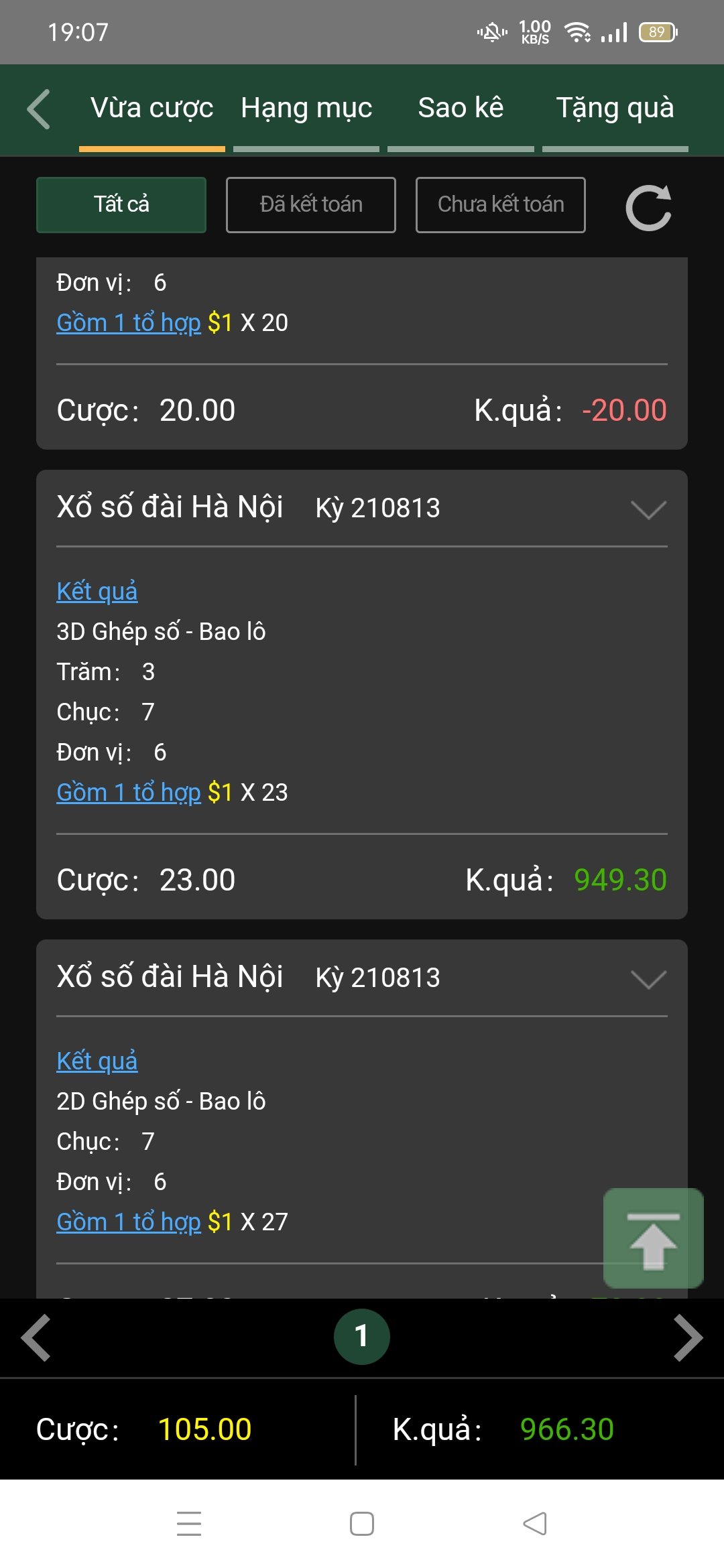View the Gồm 1 tổ hợp X 23 details
Screen dimensions: 724x1568
pyautogui.click(x=129, y=793)
